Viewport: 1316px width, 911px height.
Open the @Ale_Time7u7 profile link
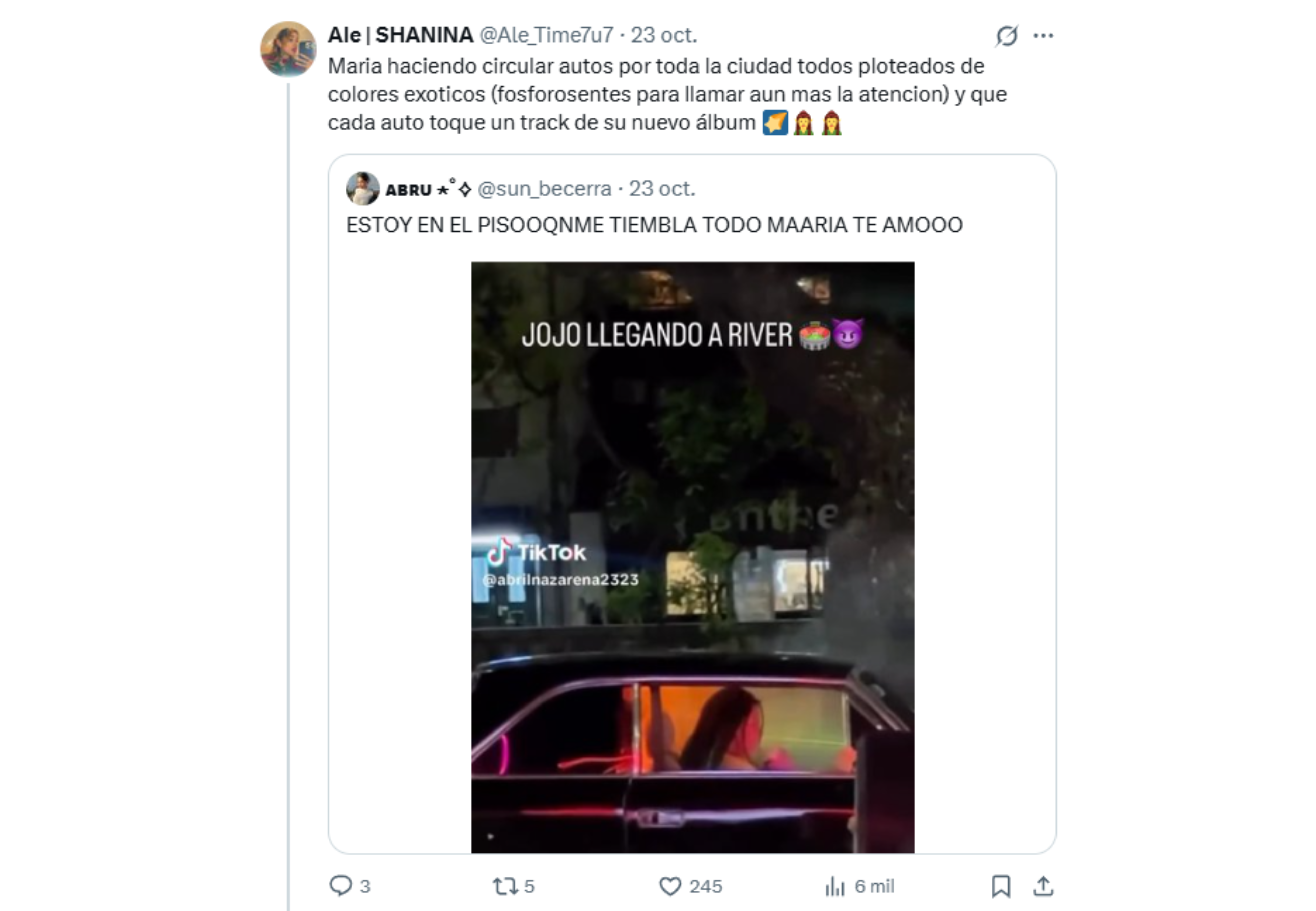546,35
